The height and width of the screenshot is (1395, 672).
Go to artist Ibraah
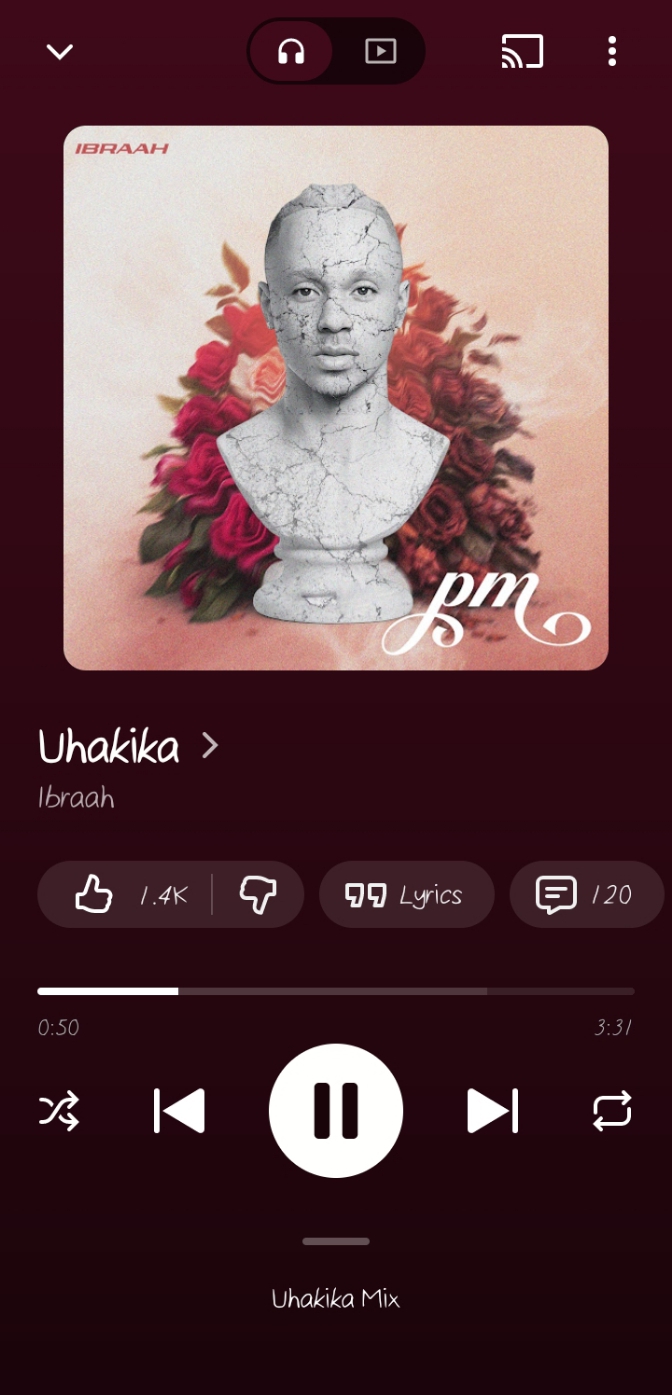pos(76,798)
